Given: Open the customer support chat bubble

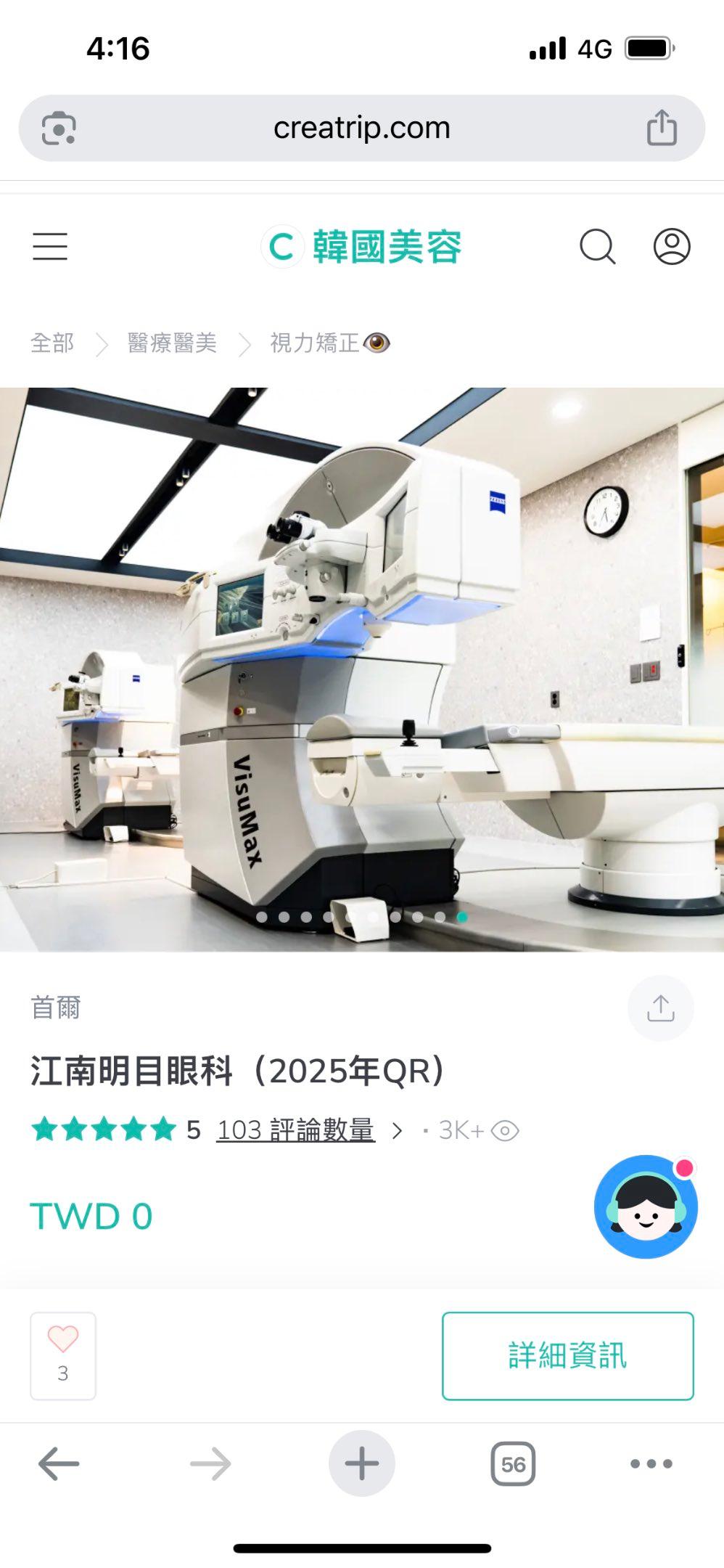Looking at the screenshot, I should [x=645, y=1206].
